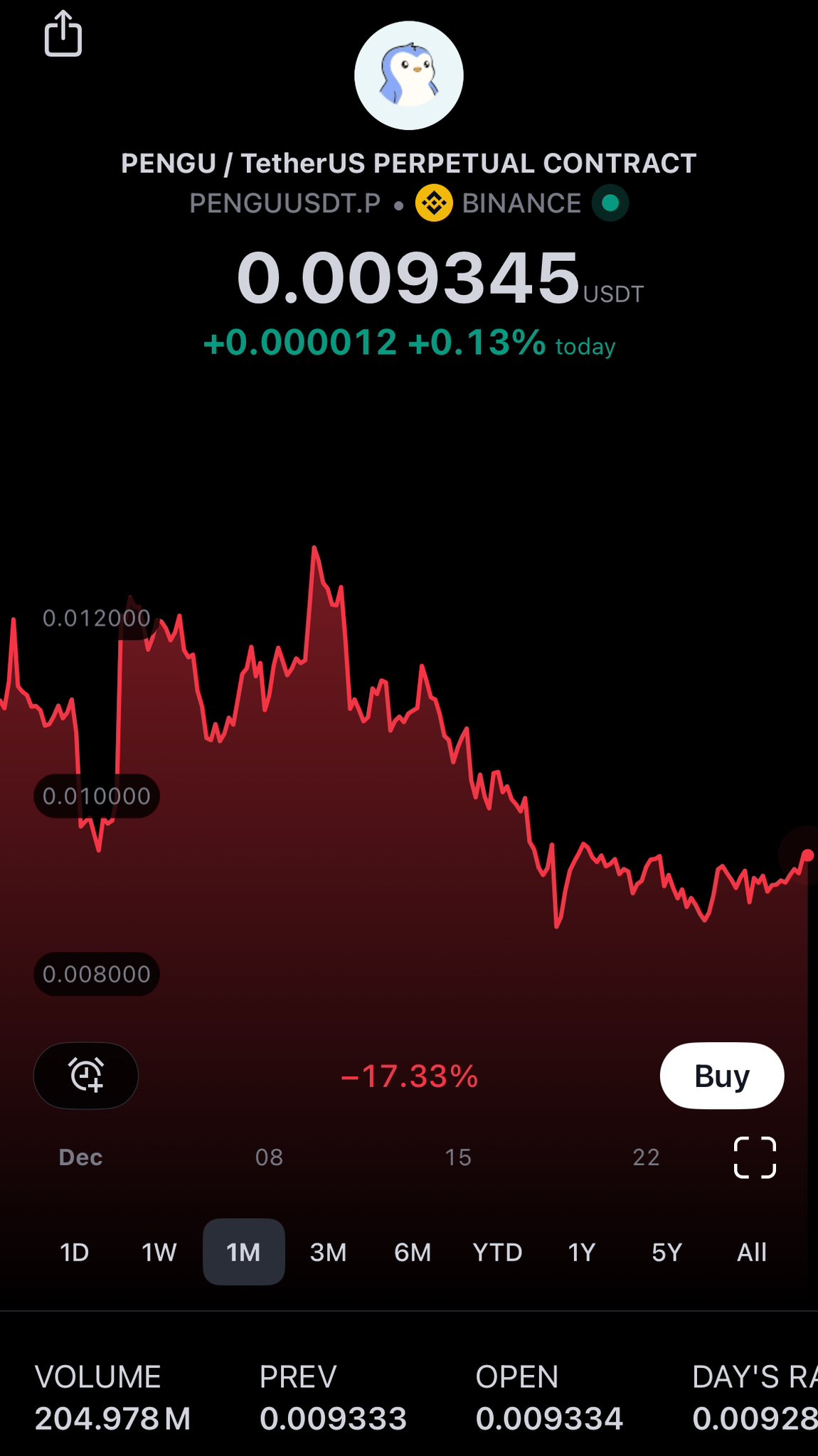Tap the Buy button
This screenshot has width=818, height=1456.
pyautogui.click(x=721, y=1076)
